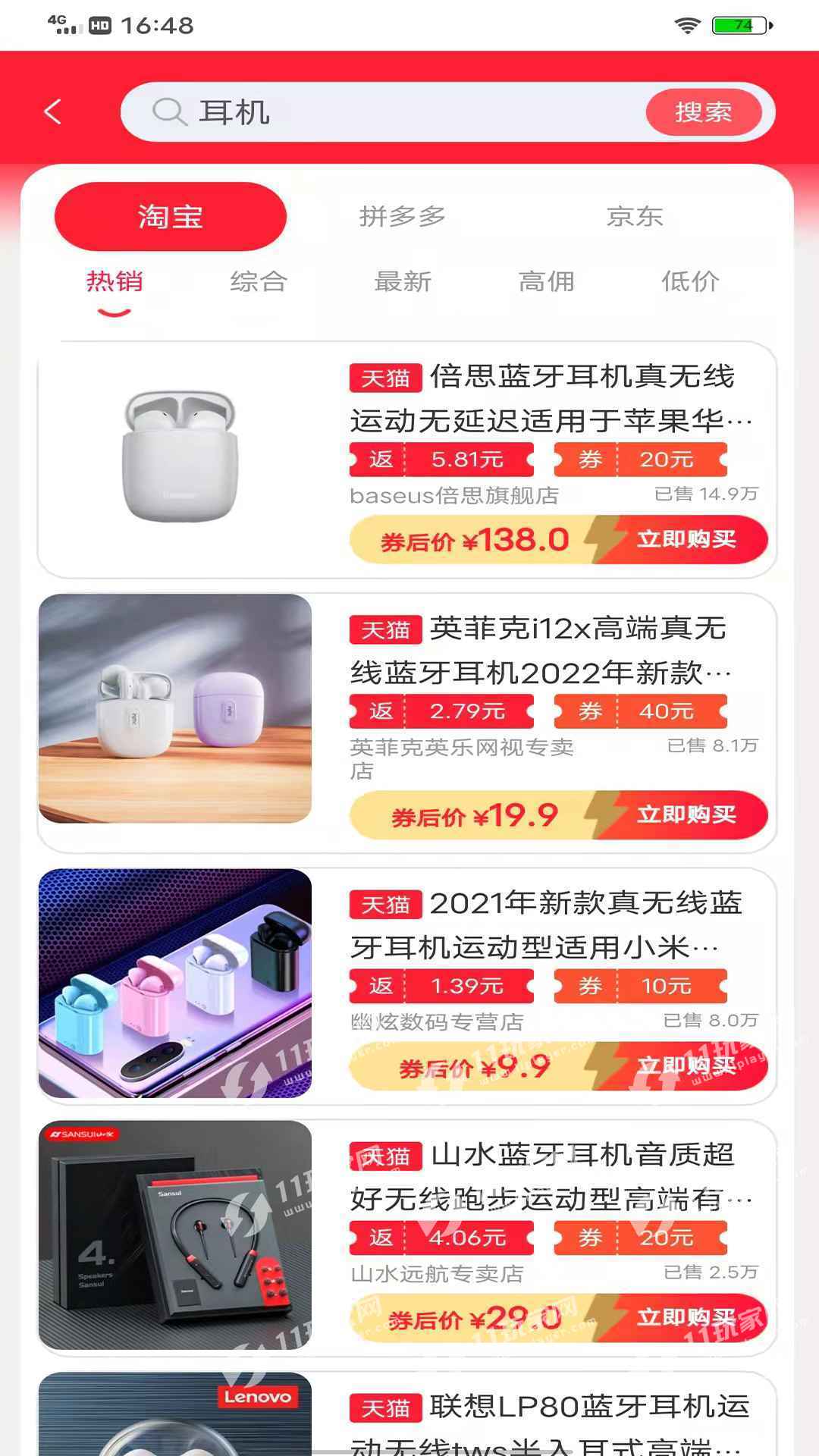
Task: Click the lightning icon on first product's buy bar
Action: (604, 538)
